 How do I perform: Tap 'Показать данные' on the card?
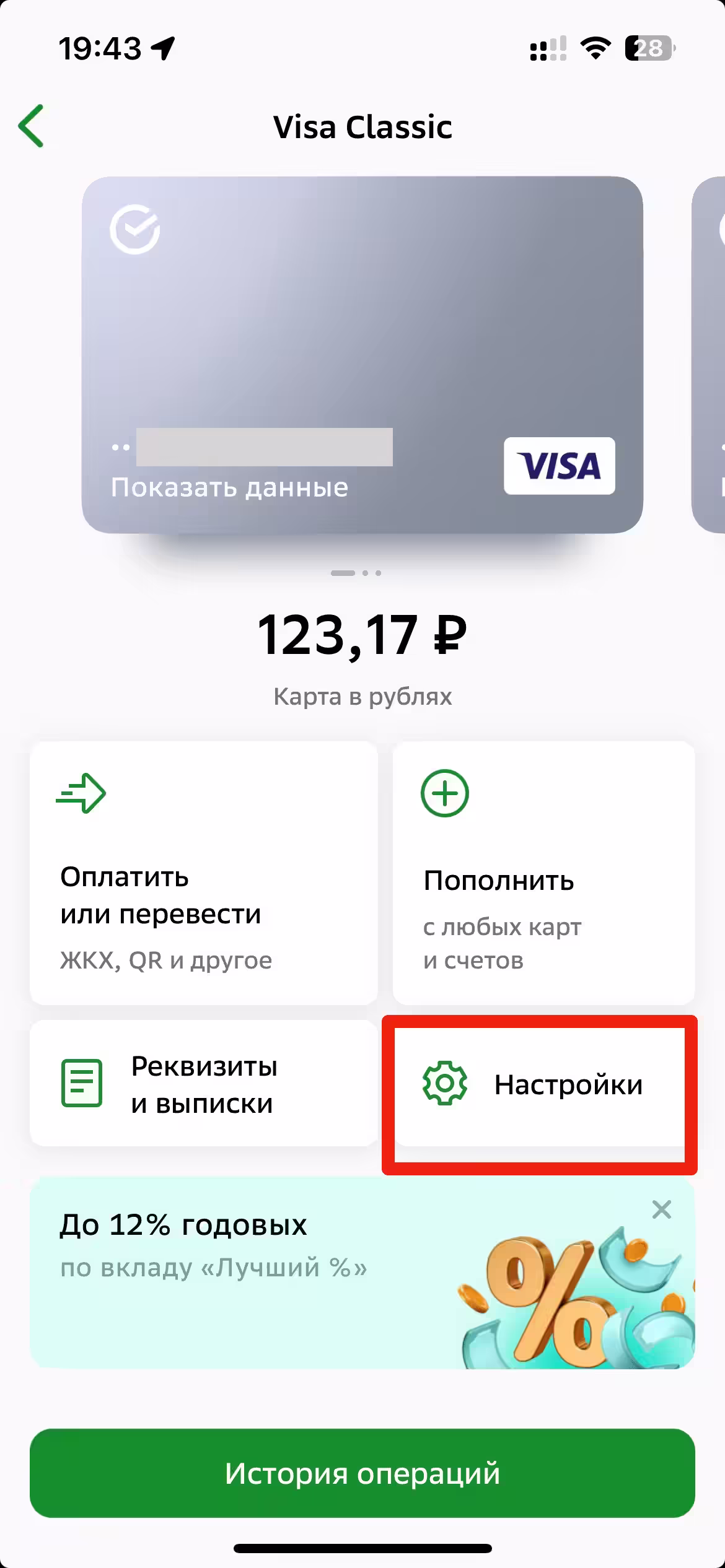click(229, 488)
